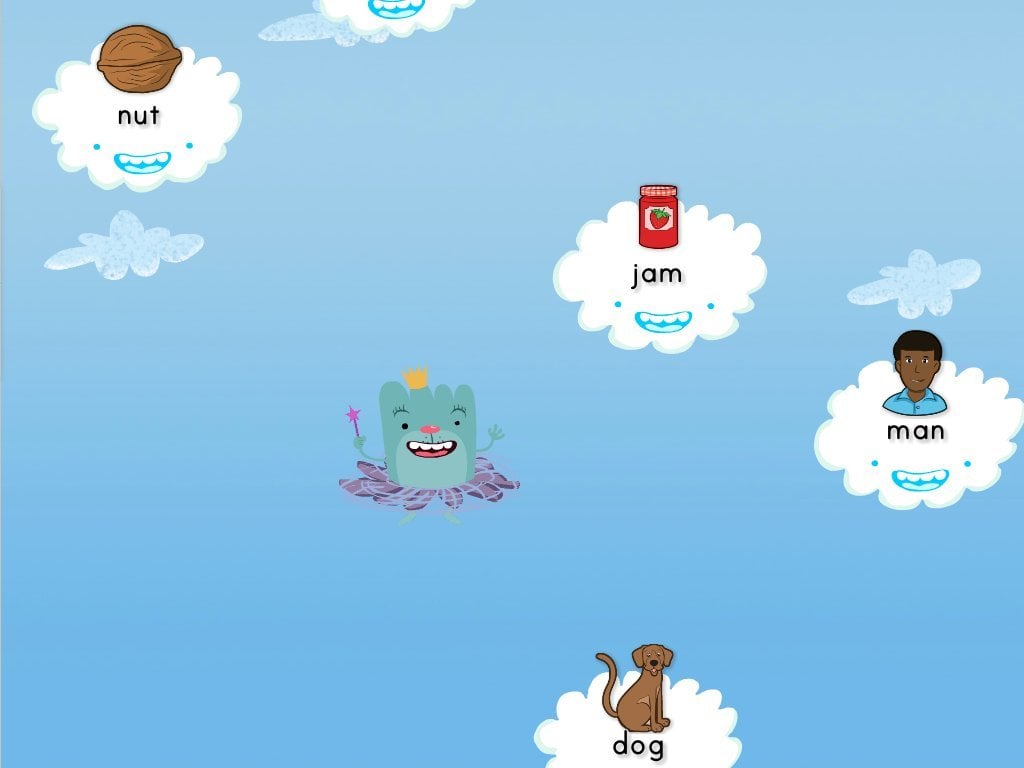The width and height of the screenshot is (1024, 768).
Task: Choose the man cloud
Action: tap(916, 435)
